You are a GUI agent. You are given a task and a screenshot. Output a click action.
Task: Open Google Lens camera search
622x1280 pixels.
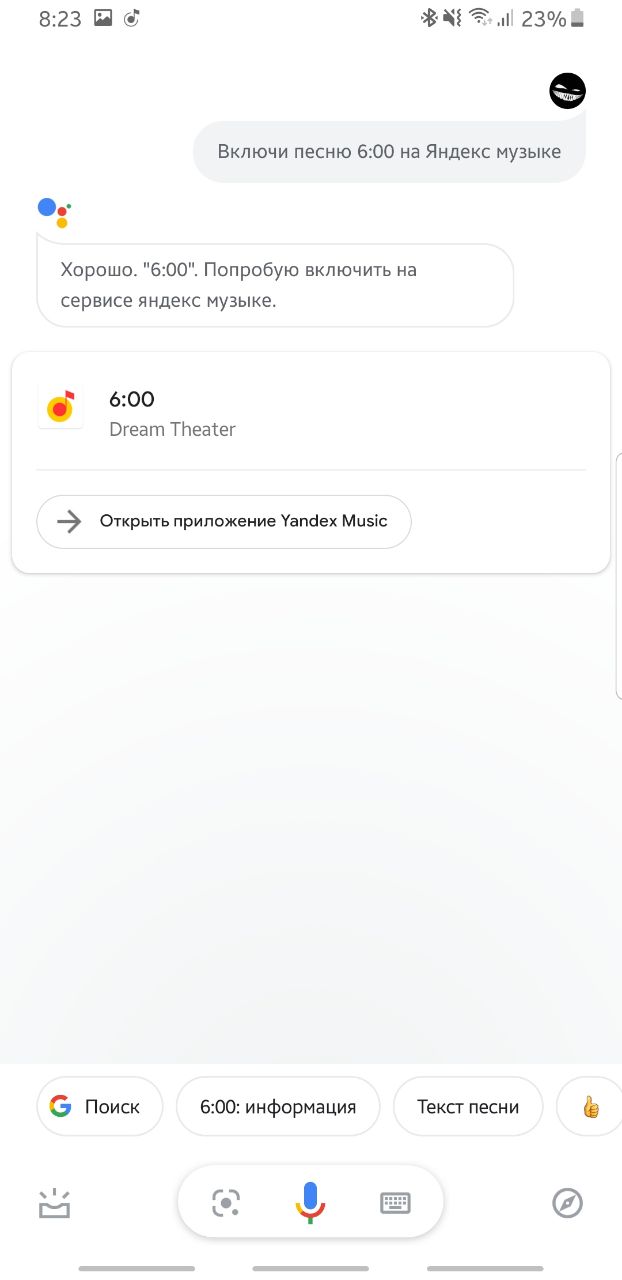click(227, 1202)
